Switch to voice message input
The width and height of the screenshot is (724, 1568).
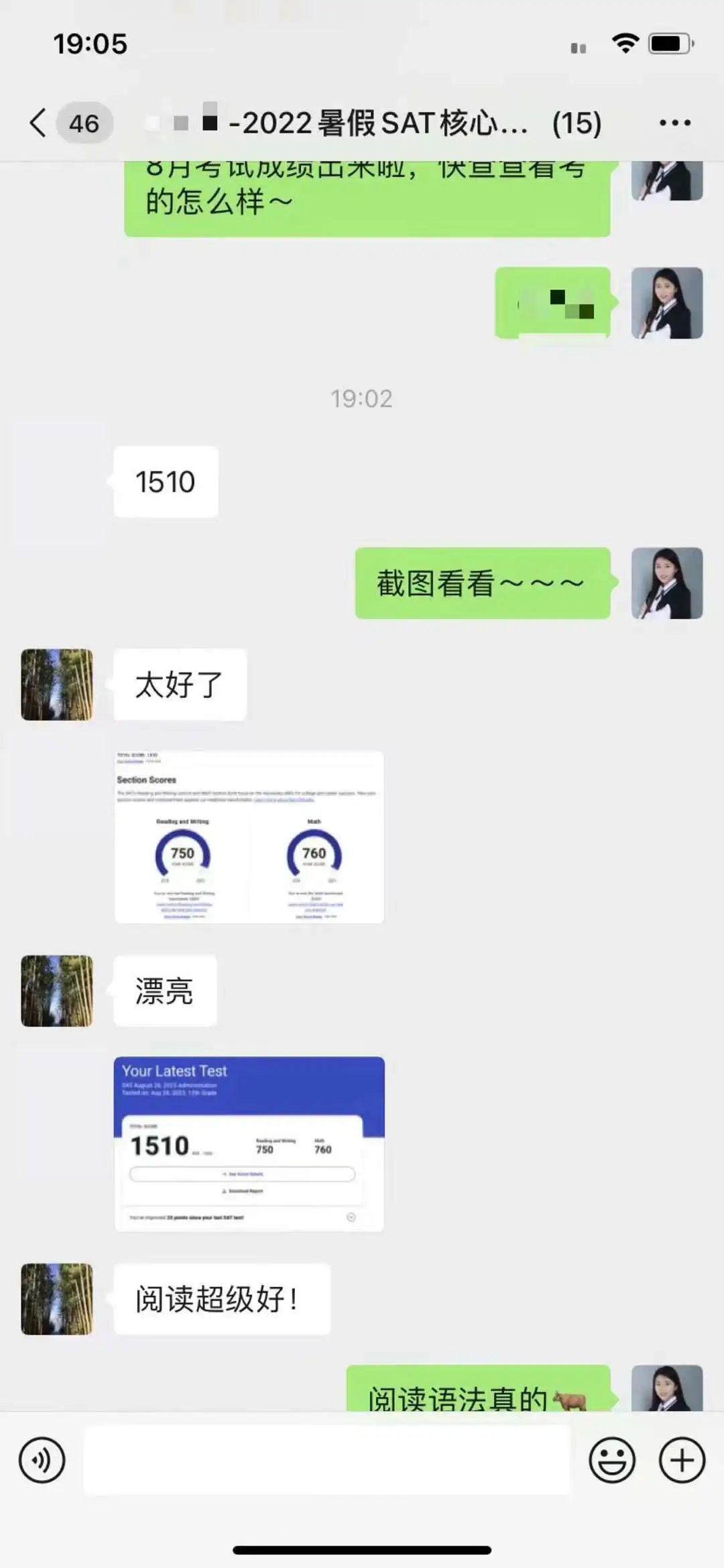point(42,1459)
